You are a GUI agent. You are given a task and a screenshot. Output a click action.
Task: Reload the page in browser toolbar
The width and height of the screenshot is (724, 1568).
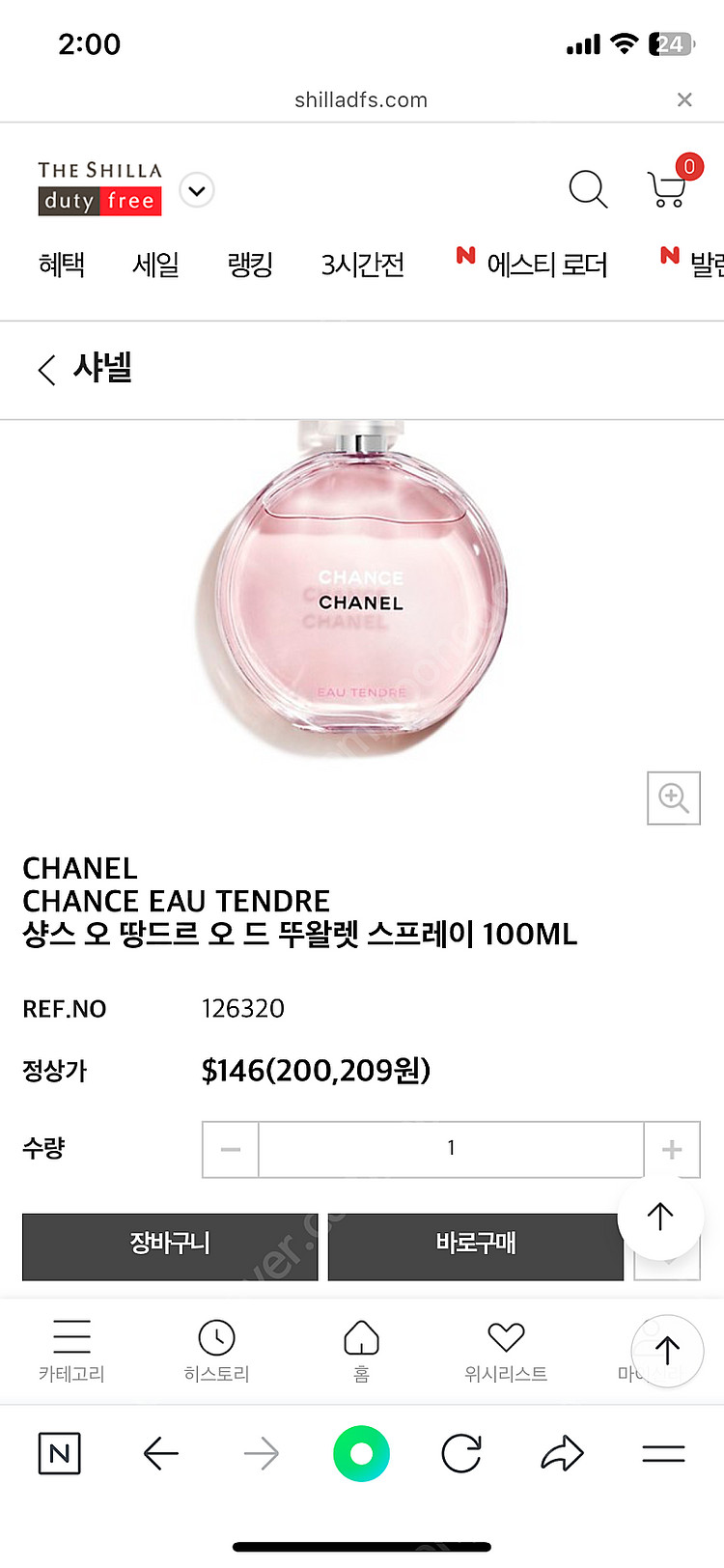coord(461,1453)
